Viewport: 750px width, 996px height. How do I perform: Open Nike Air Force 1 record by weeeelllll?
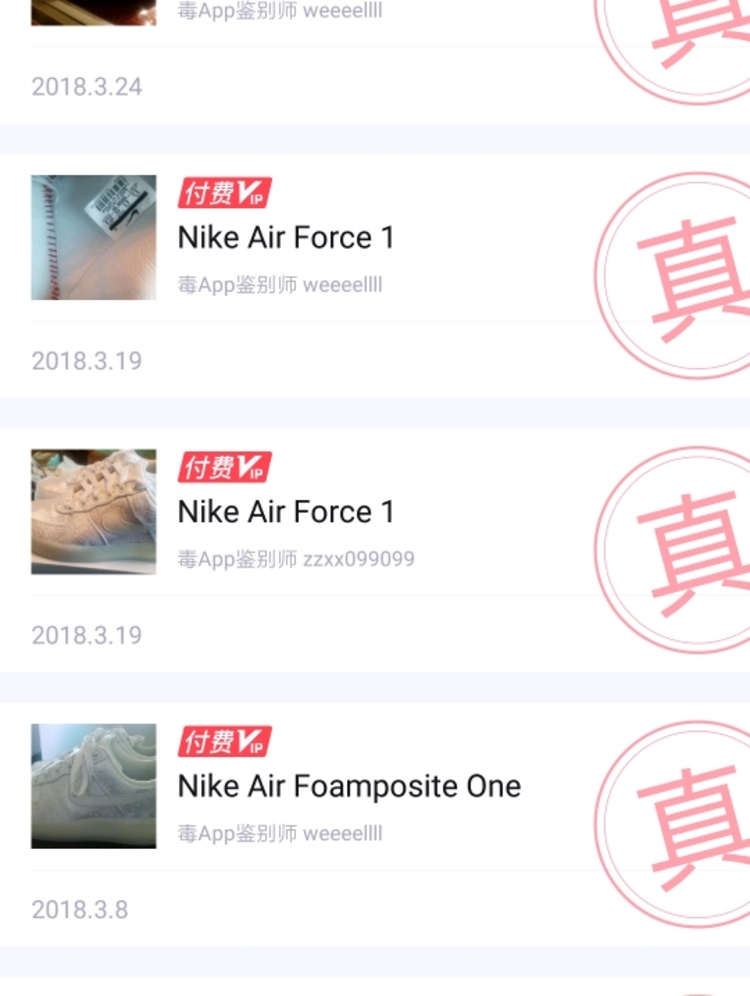click(x=286, y=238)
